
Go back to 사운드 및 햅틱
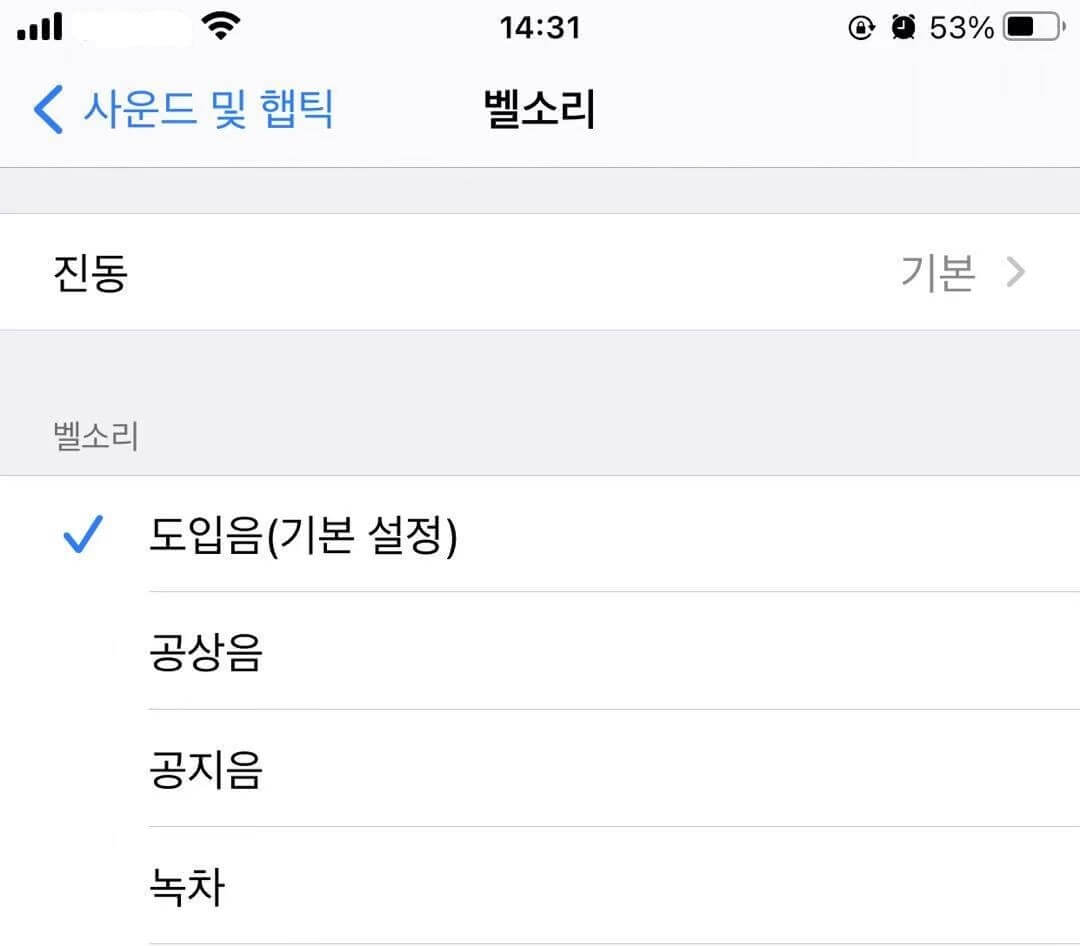point(185,109)
